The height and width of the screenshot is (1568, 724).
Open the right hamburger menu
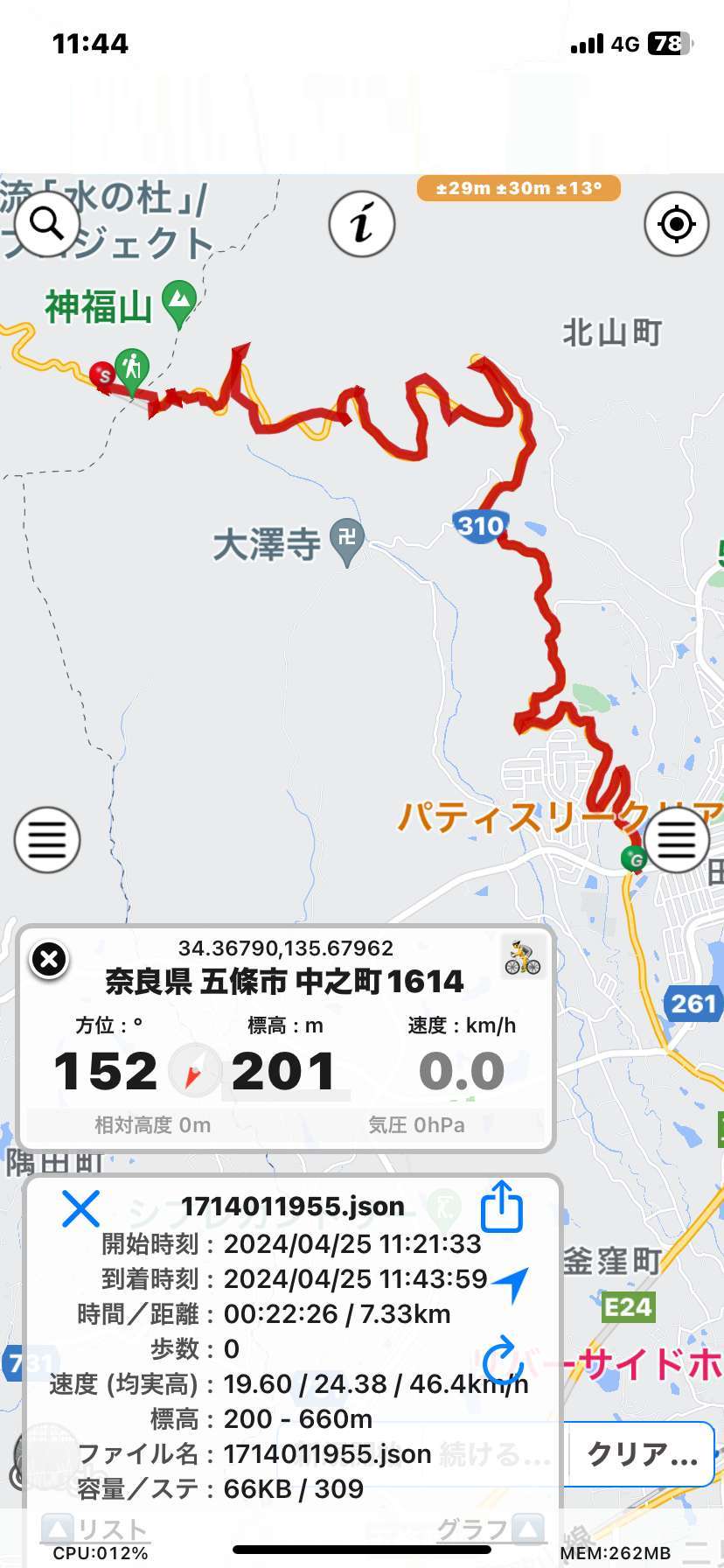click(x=676, y=840)
